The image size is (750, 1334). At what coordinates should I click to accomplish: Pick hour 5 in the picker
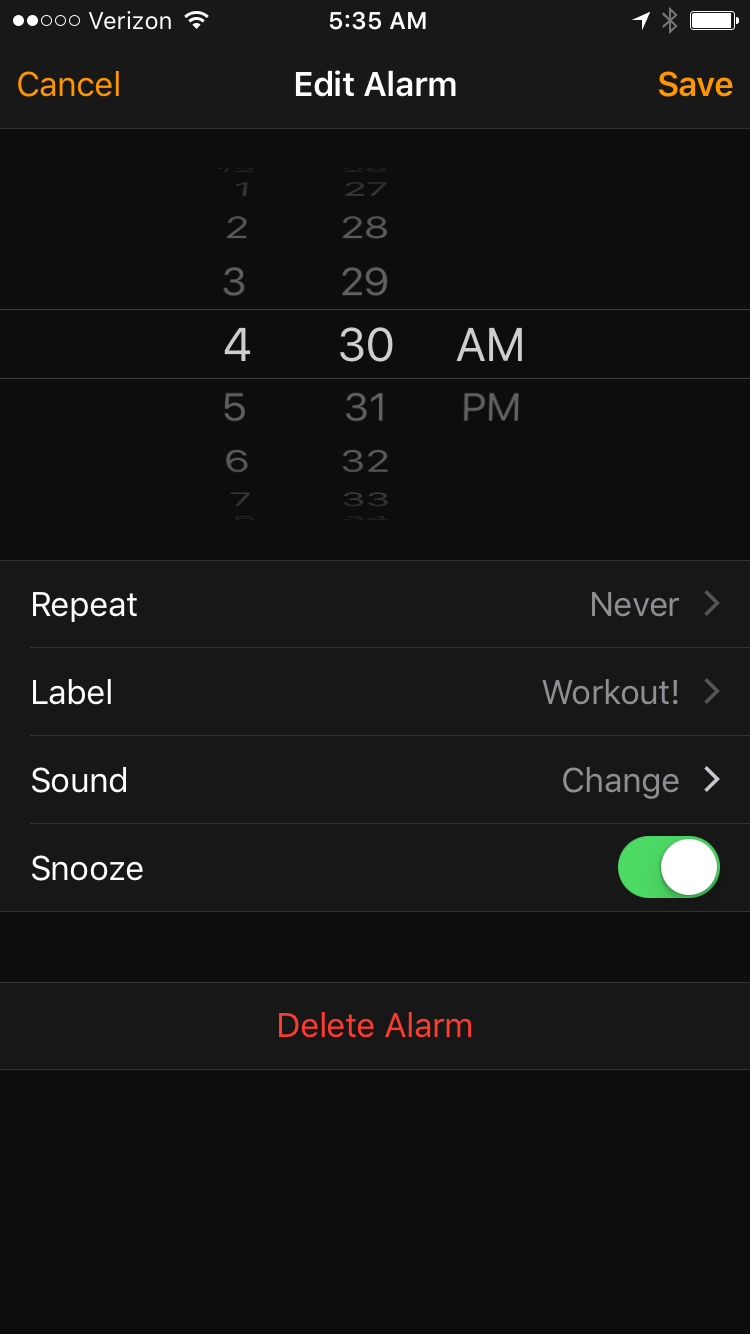coord(235,408)
